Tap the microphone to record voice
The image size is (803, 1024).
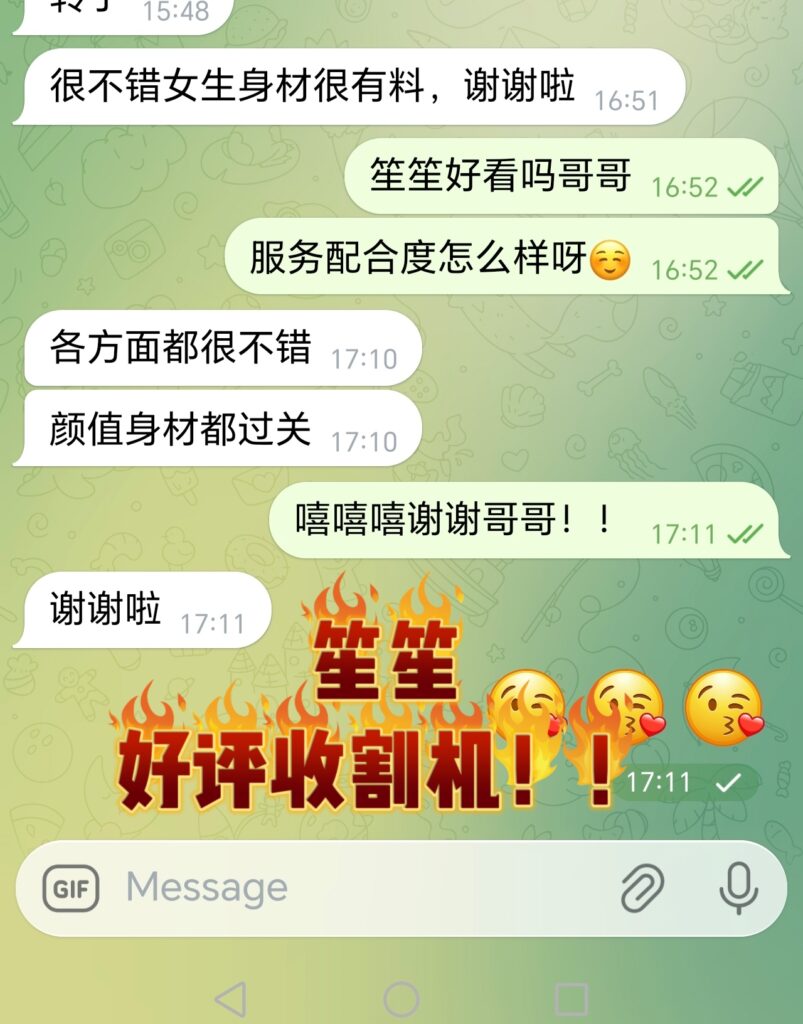tap(738, 888)
